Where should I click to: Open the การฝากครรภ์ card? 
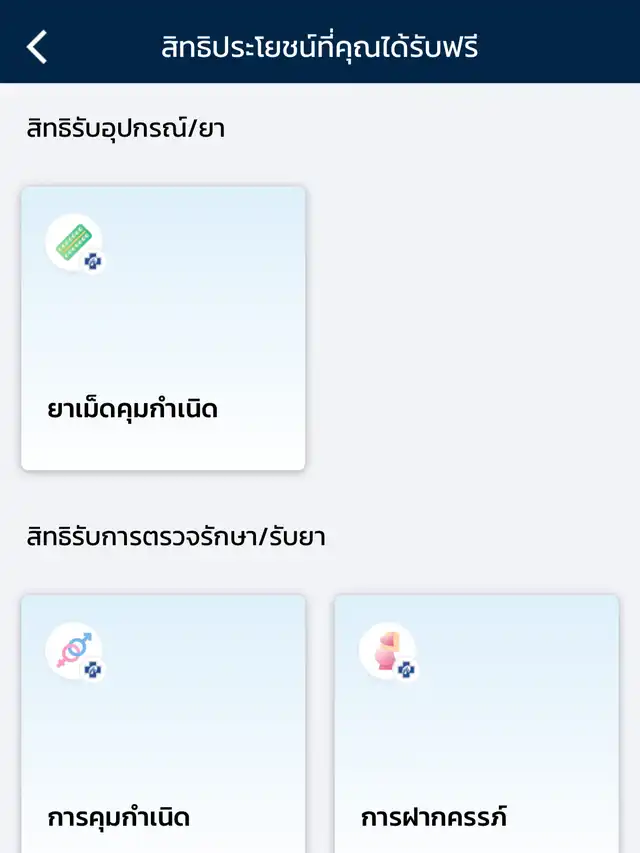click(x=476, y=730)
